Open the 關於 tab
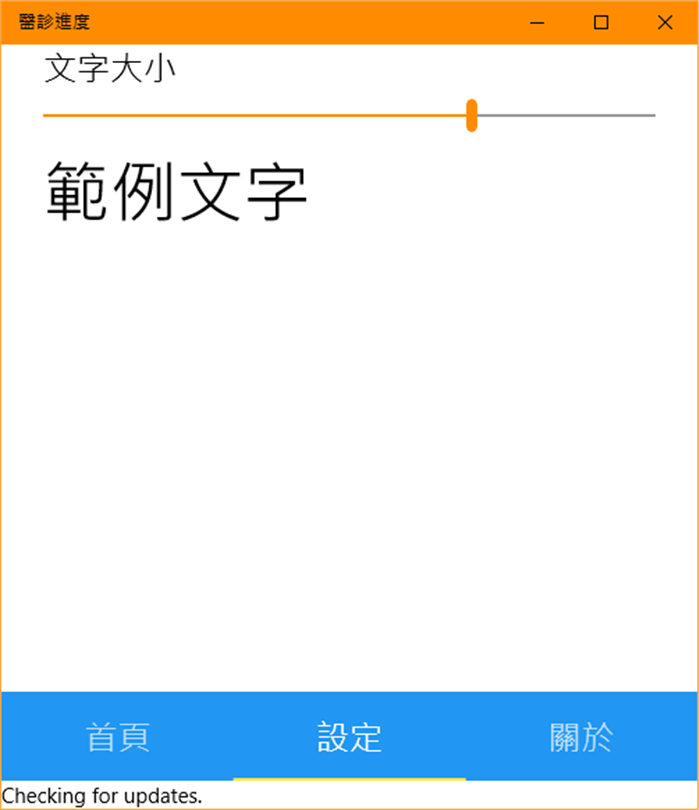Viewport: 699px width, 810px height. 581,736
